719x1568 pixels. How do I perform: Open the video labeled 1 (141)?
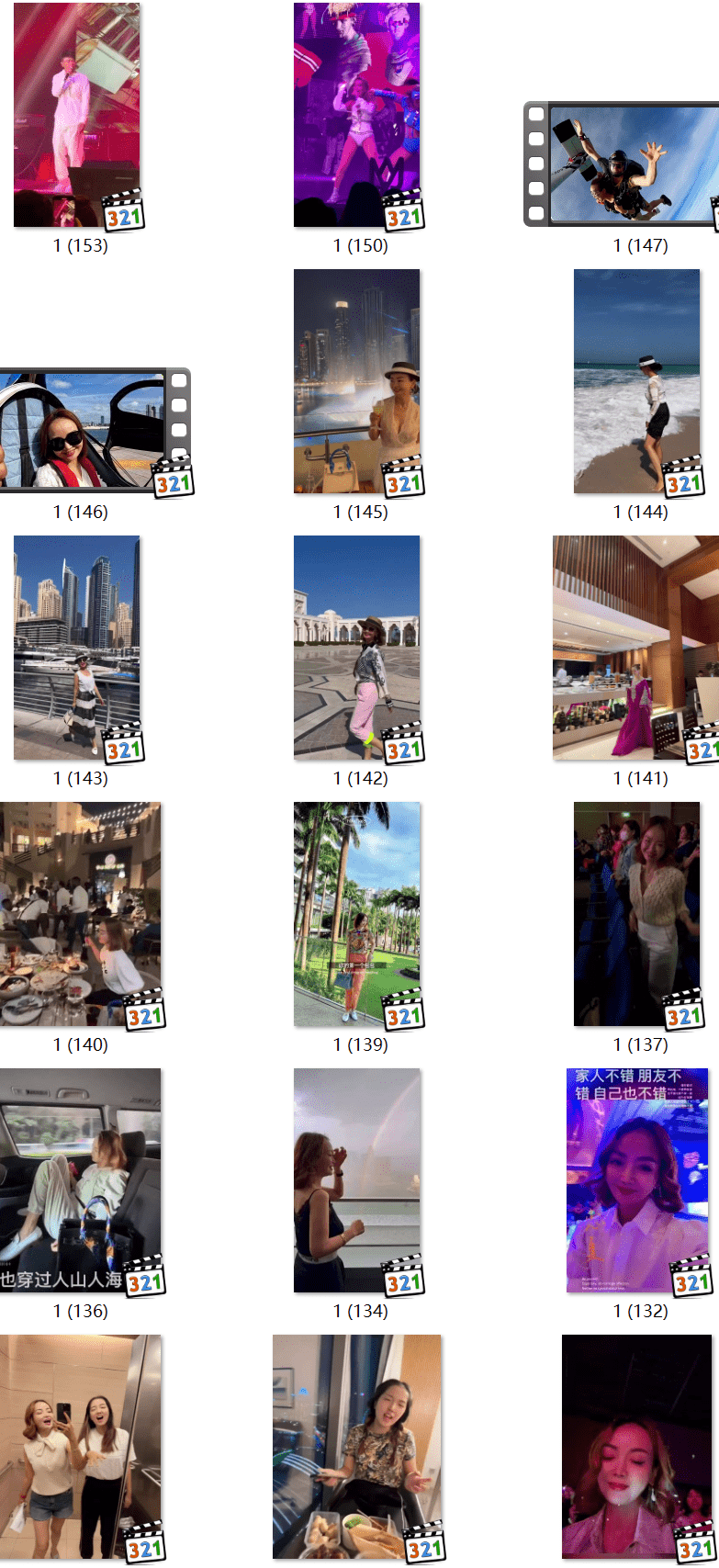(637, 648)
